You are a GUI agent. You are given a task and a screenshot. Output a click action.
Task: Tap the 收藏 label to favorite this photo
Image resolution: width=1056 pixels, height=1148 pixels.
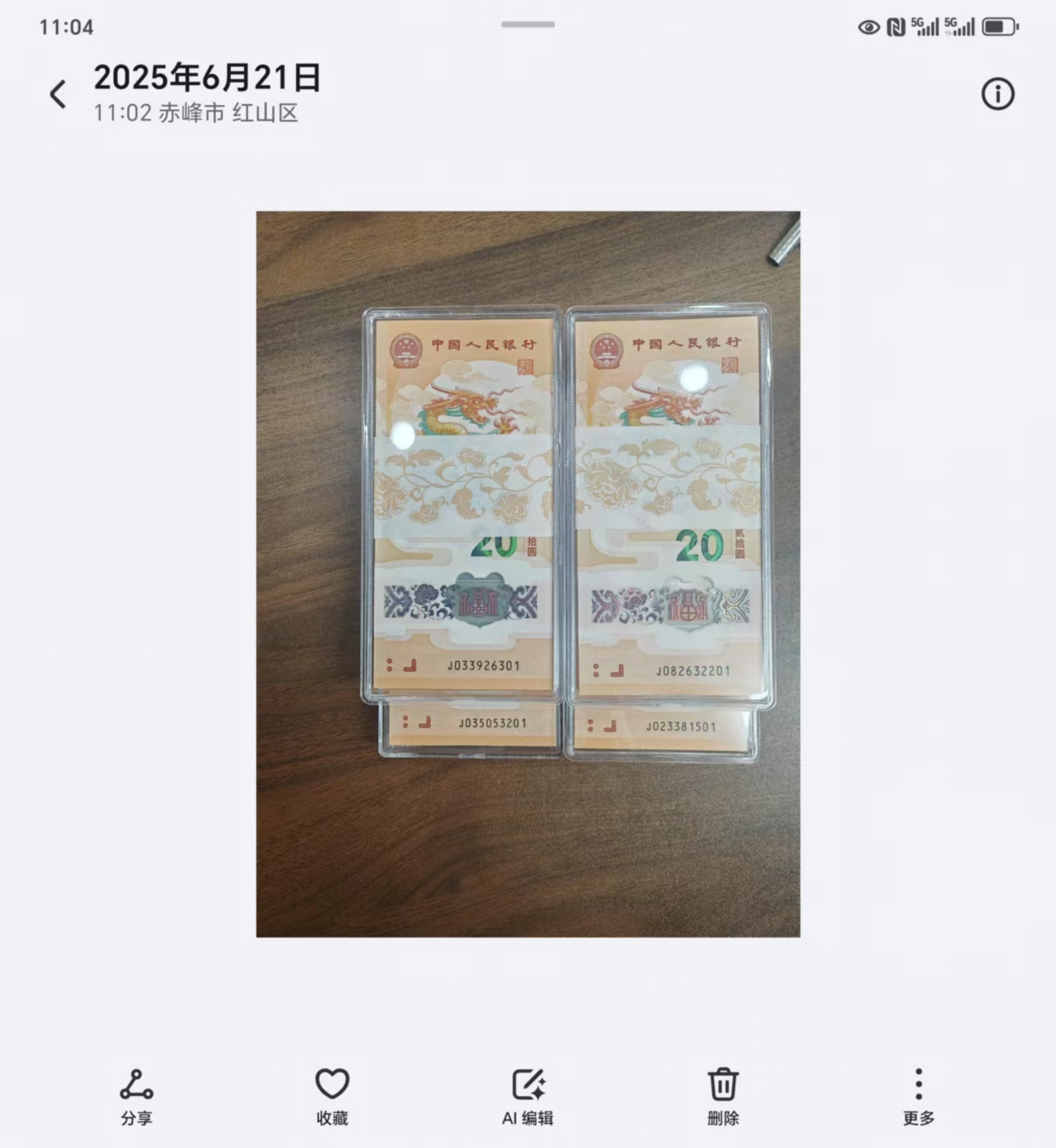click(332, 1120)
